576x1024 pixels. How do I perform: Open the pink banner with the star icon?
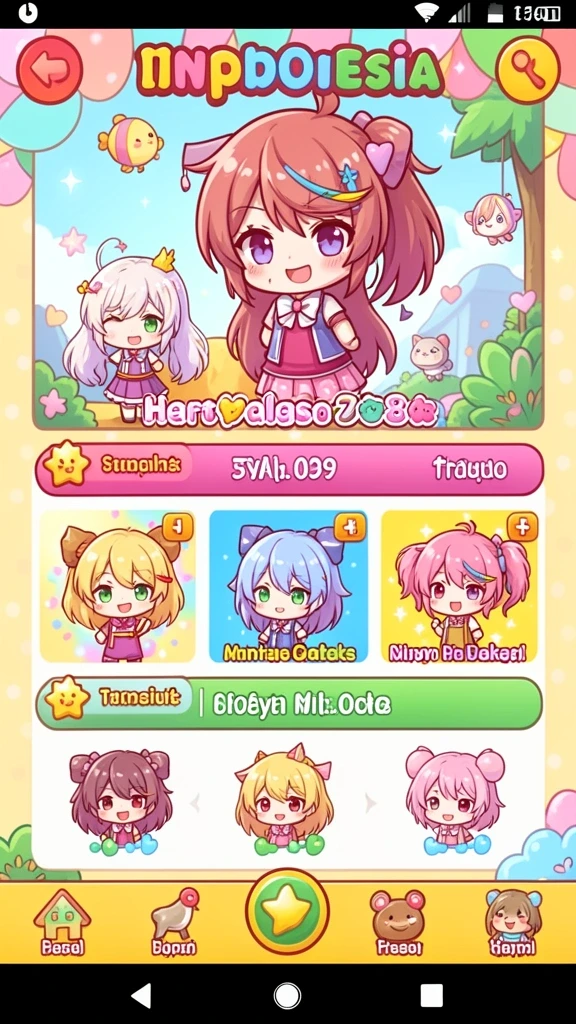pos(289,469)
